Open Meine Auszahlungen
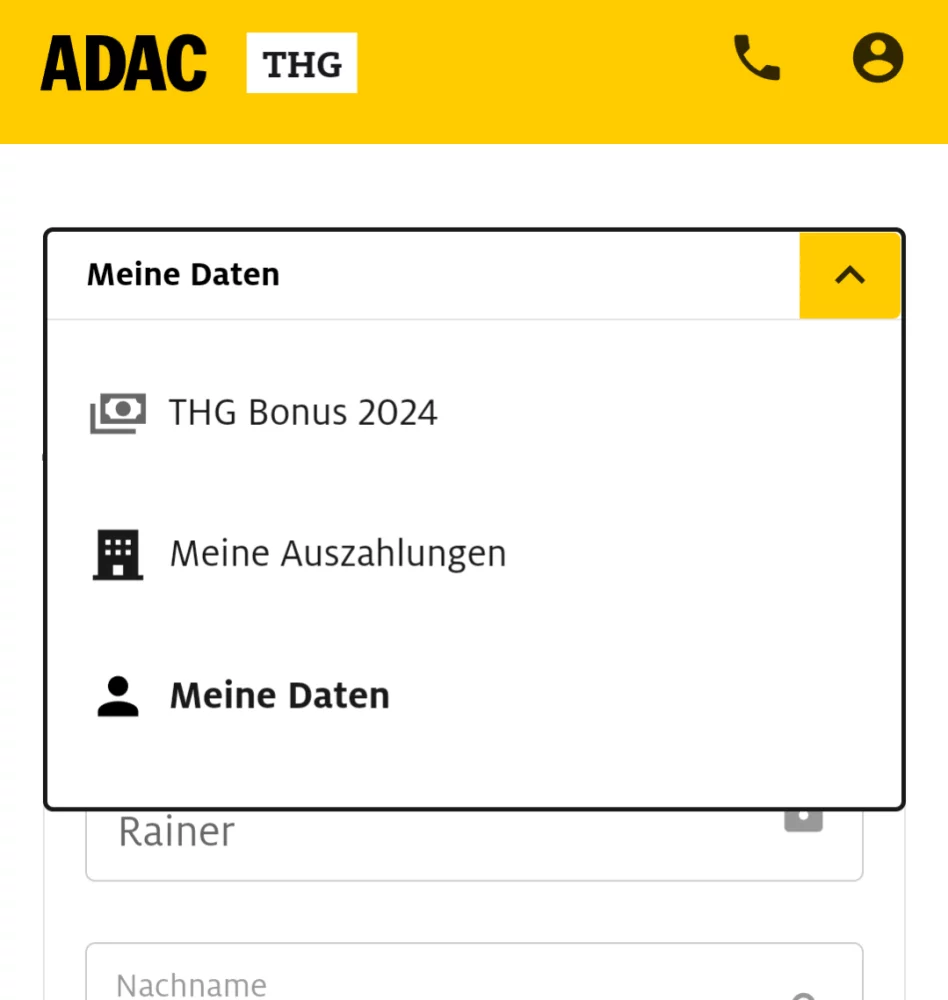This screenshot has width=948, height=1000. (337, 553)
